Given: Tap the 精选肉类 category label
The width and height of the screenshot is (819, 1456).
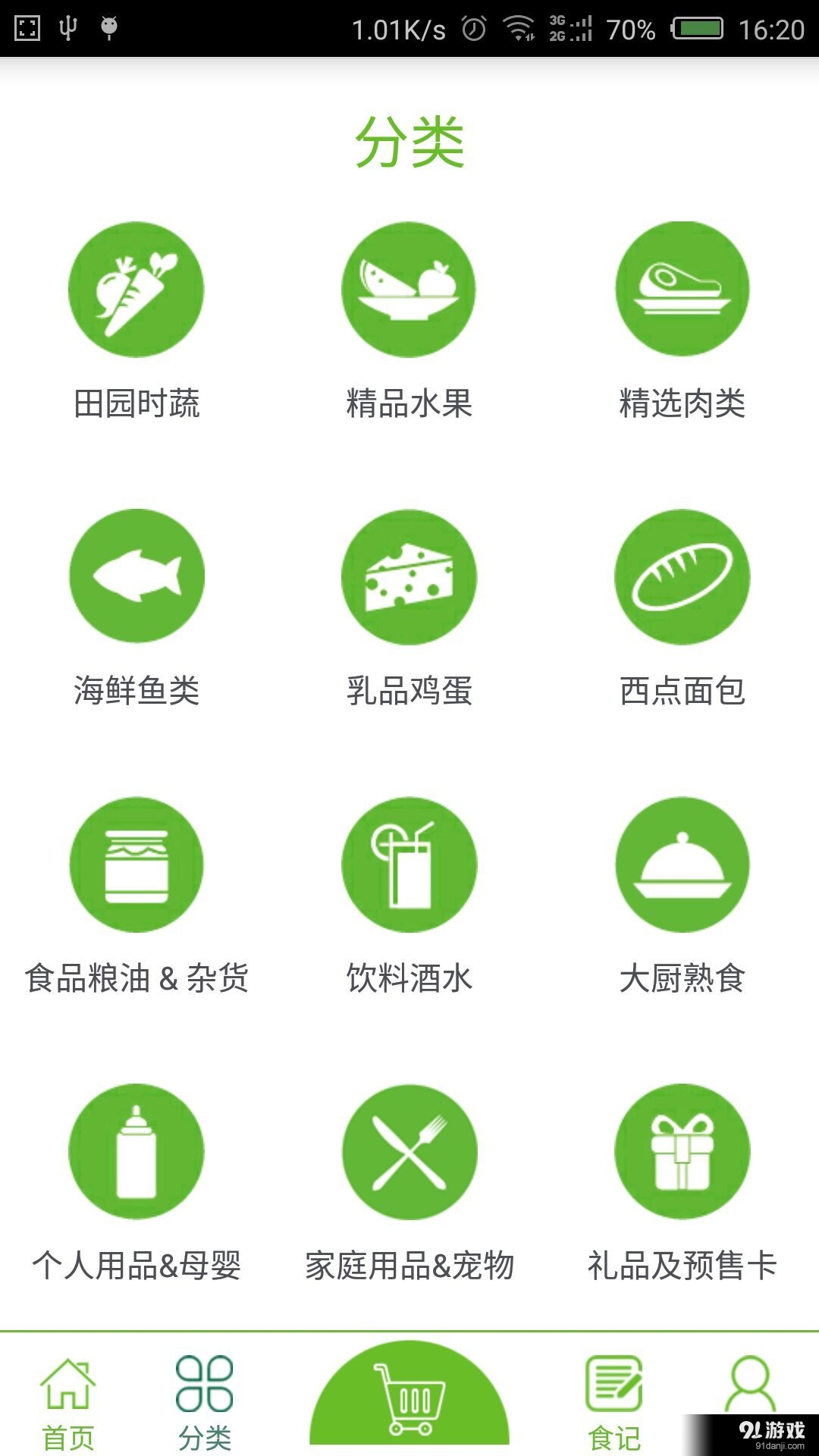Looking at the screenshot, I should click(x=682, y=404).
